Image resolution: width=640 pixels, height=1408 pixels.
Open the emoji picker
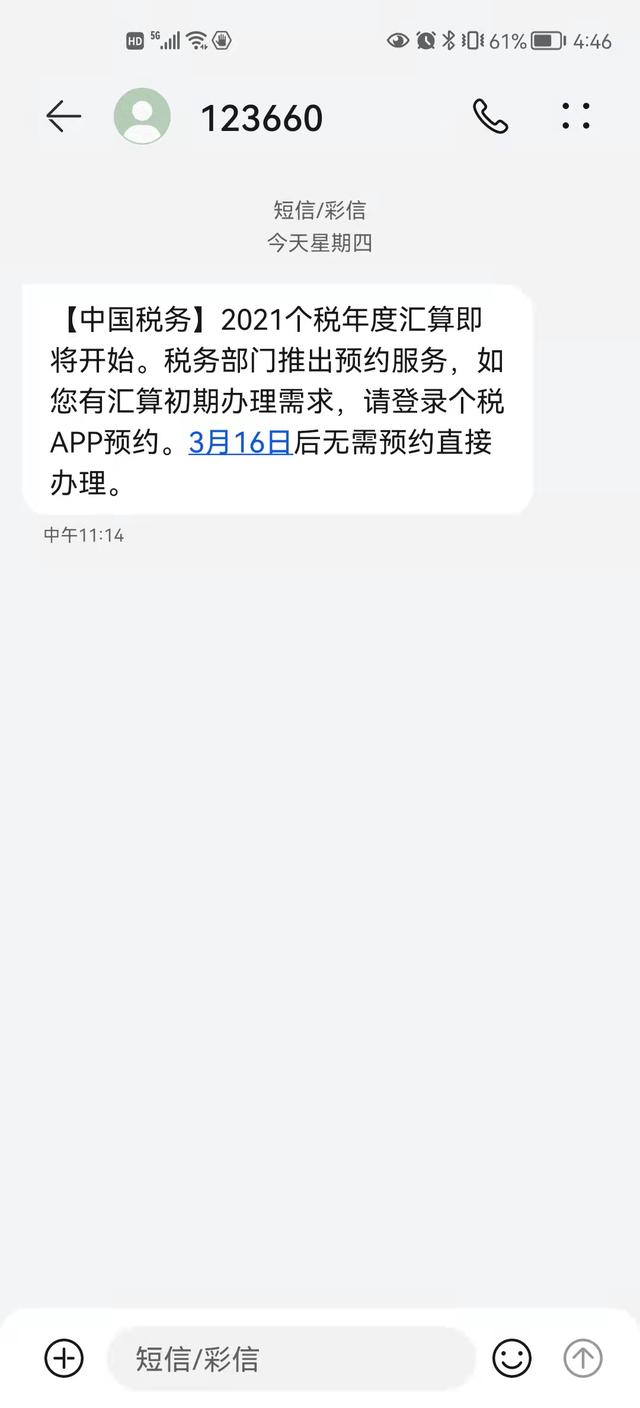coord(512,1358)
